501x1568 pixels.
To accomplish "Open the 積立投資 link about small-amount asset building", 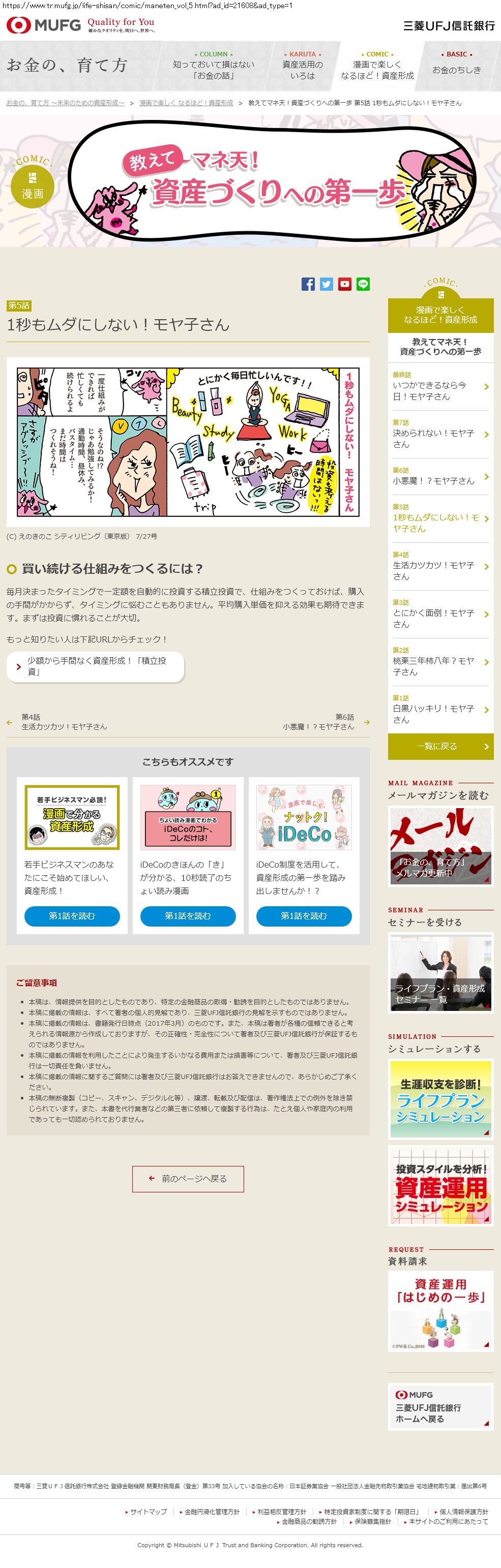I will point(96,666).
